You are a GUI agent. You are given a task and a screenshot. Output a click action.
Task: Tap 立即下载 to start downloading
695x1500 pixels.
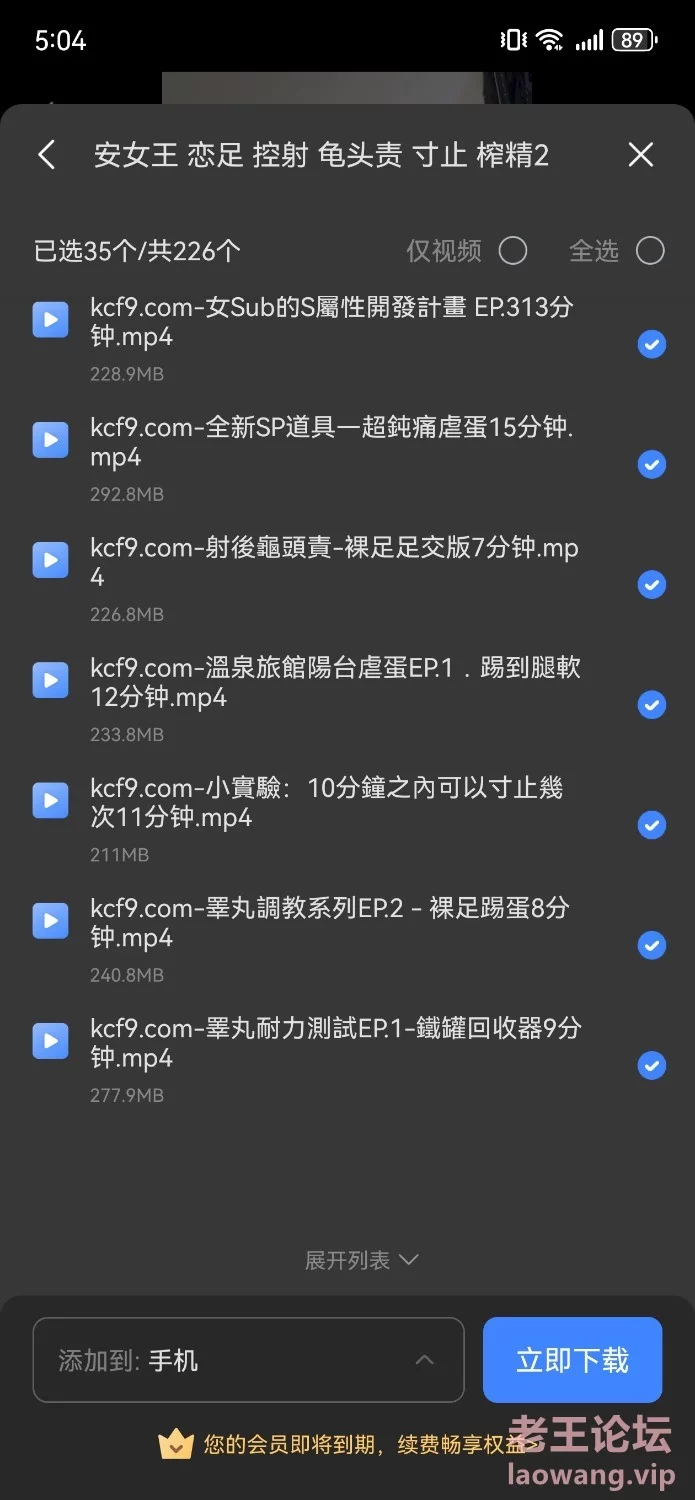click(x=572, y=1360)
